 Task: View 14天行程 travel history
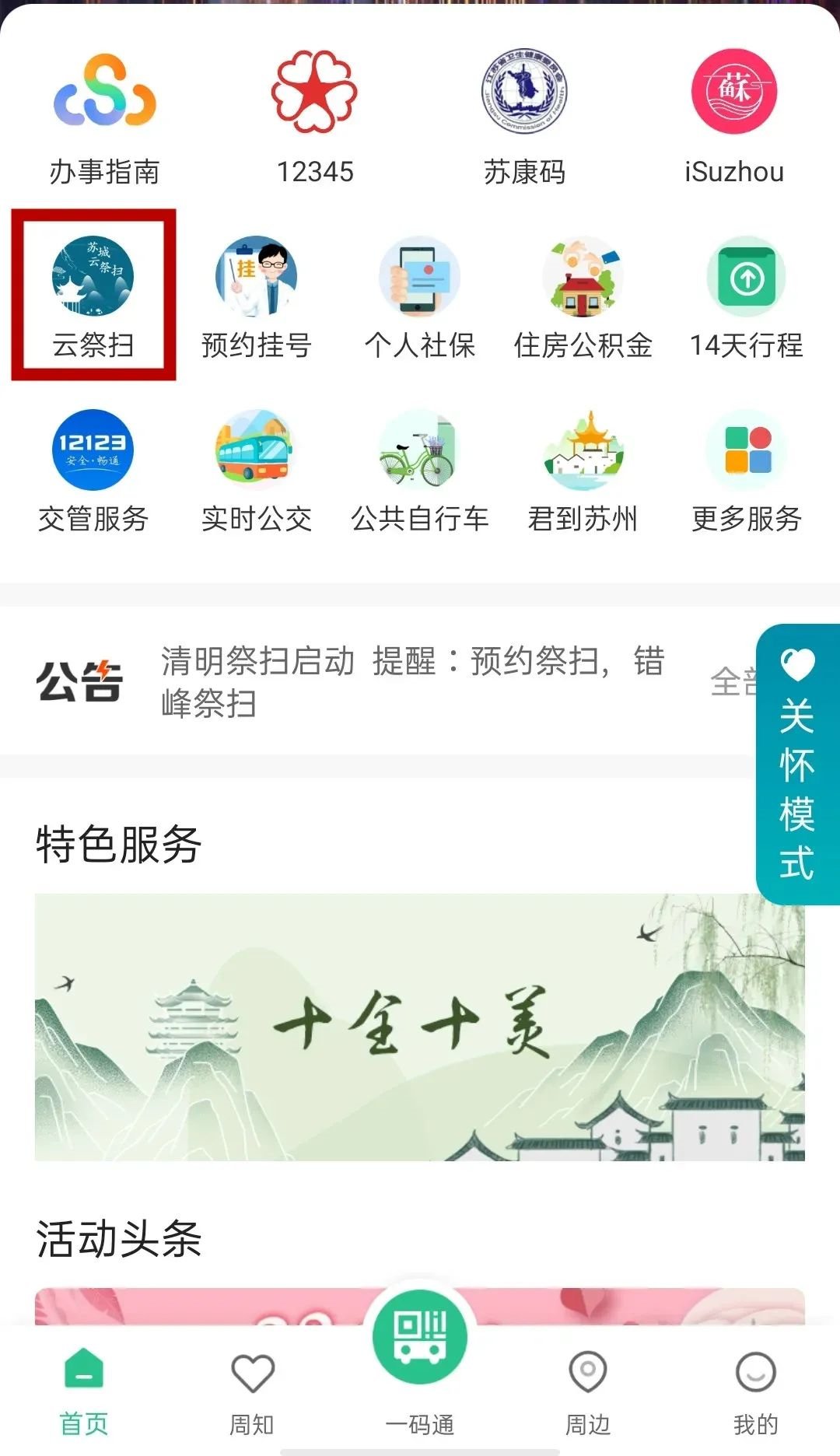click(x=746, y=296)
